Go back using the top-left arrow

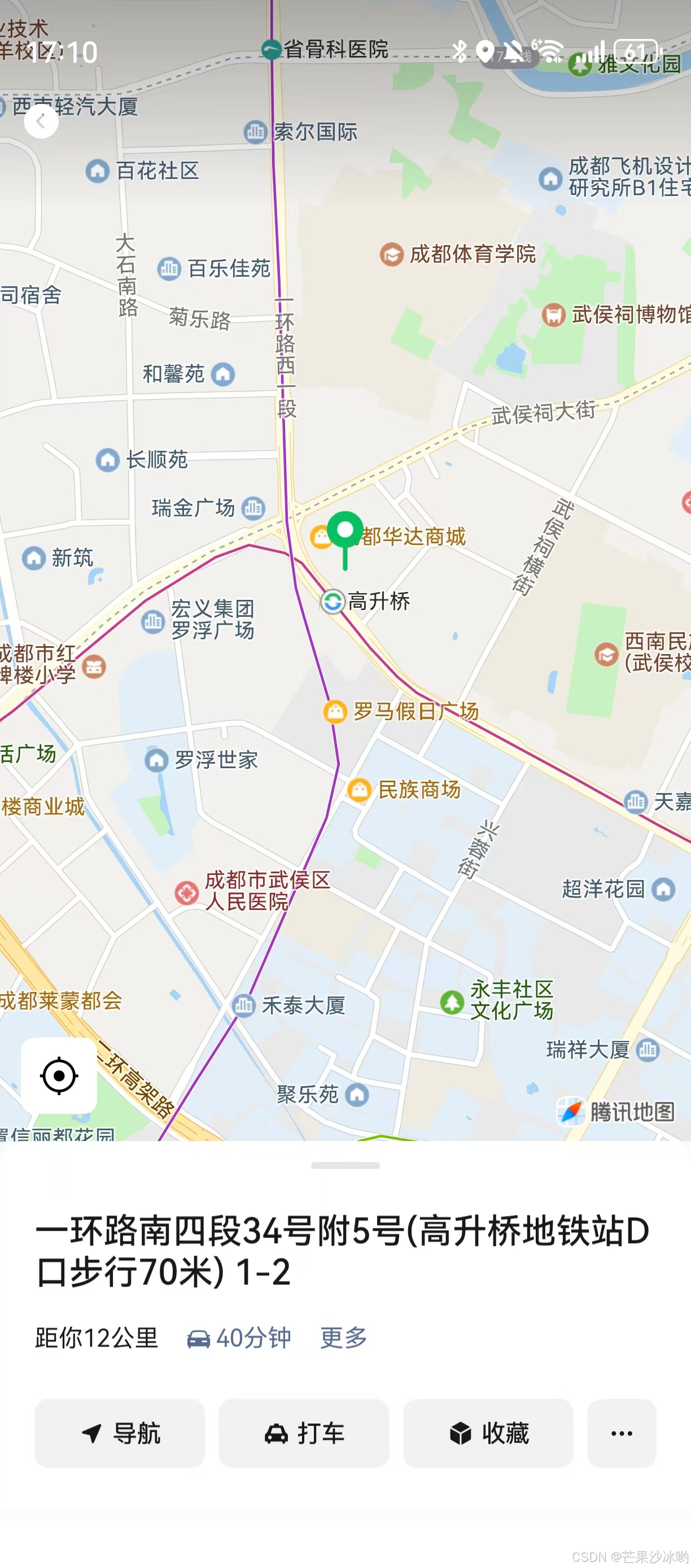click(41, 122)
